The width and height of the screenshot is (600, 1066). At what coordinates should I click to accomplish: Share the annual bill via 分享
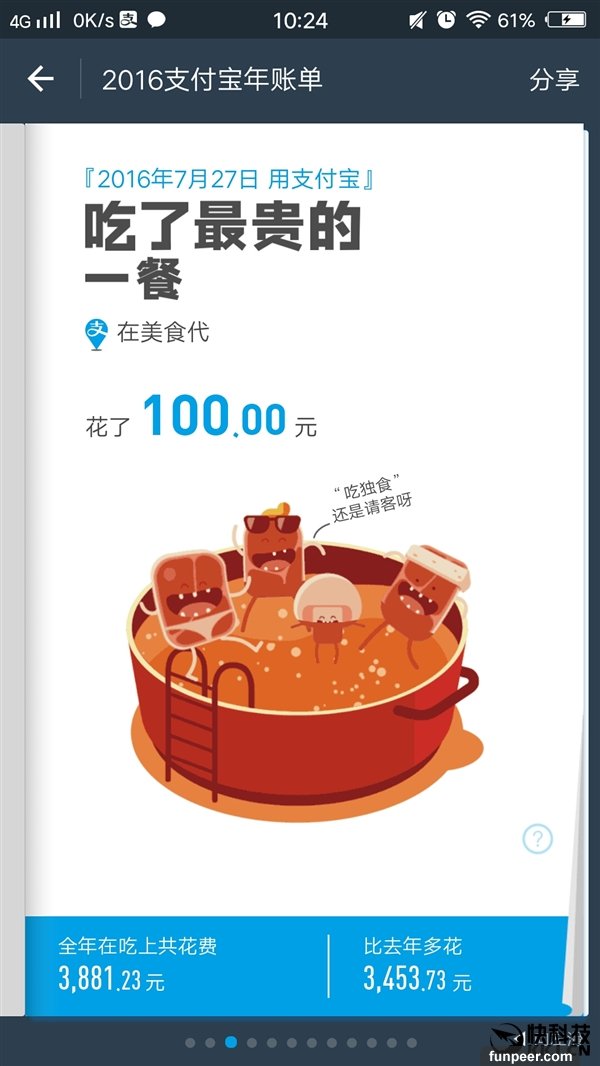(x=554, y=80)
